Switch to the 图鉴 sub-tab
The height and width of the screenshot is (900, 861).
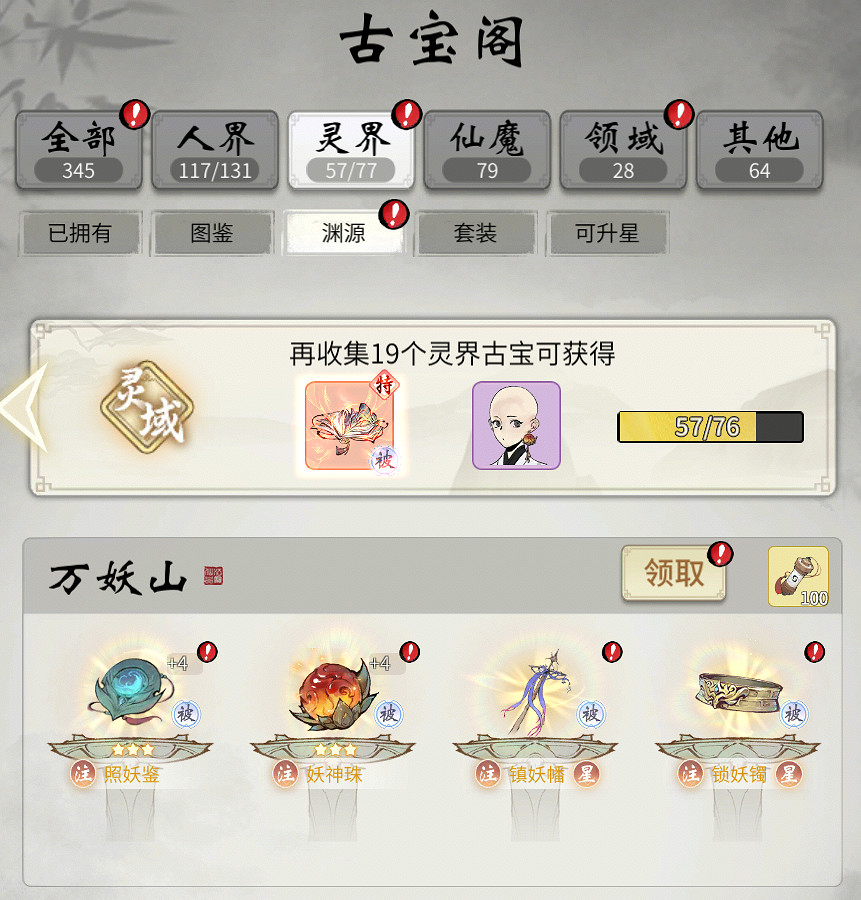[212, 234]
